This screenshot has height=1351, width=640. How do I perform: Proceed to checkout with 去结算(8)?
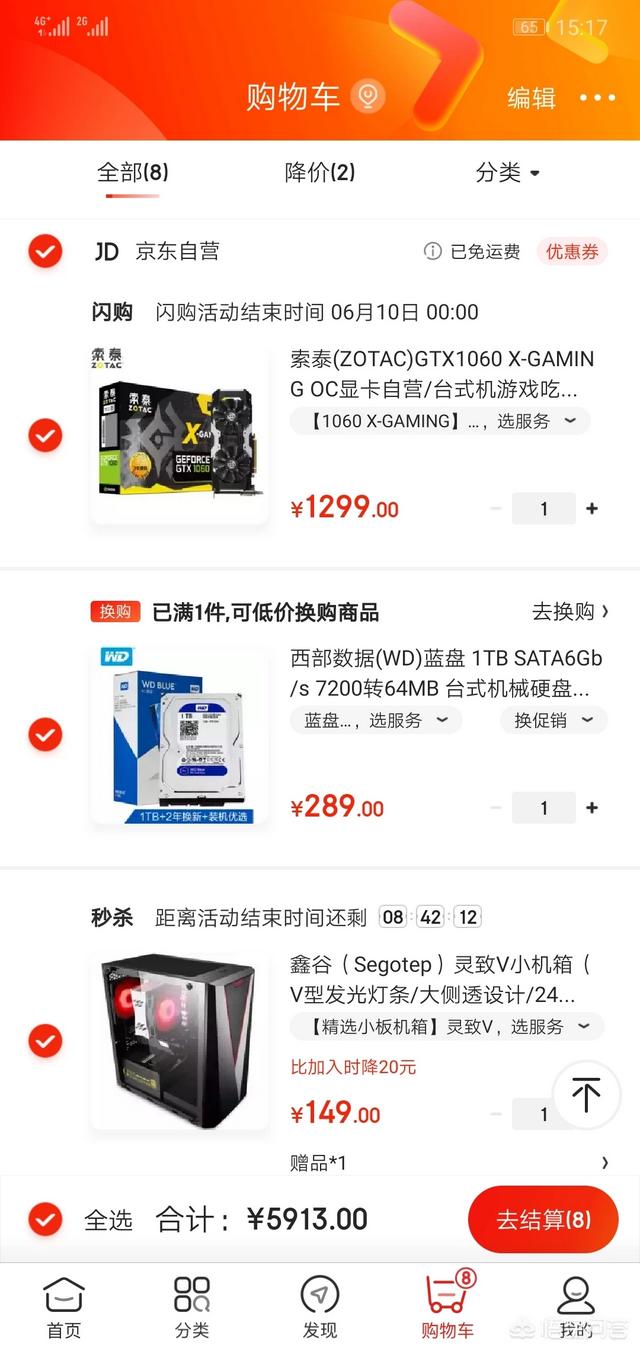point(543,1220)
